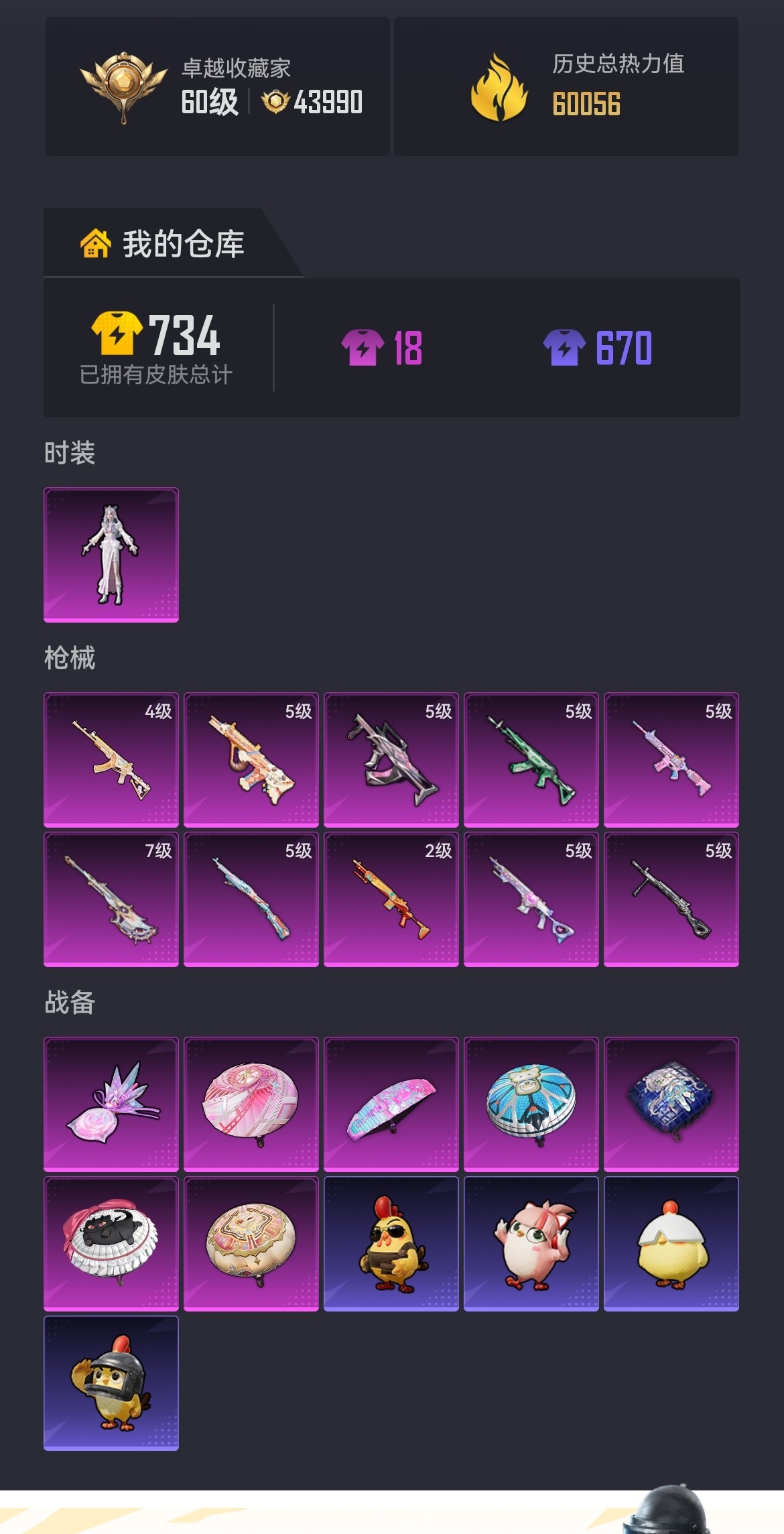This screenshot has height=1534, width=784.
Task: View the level 7 sniper rifle skin
Action: coord(111,899)
